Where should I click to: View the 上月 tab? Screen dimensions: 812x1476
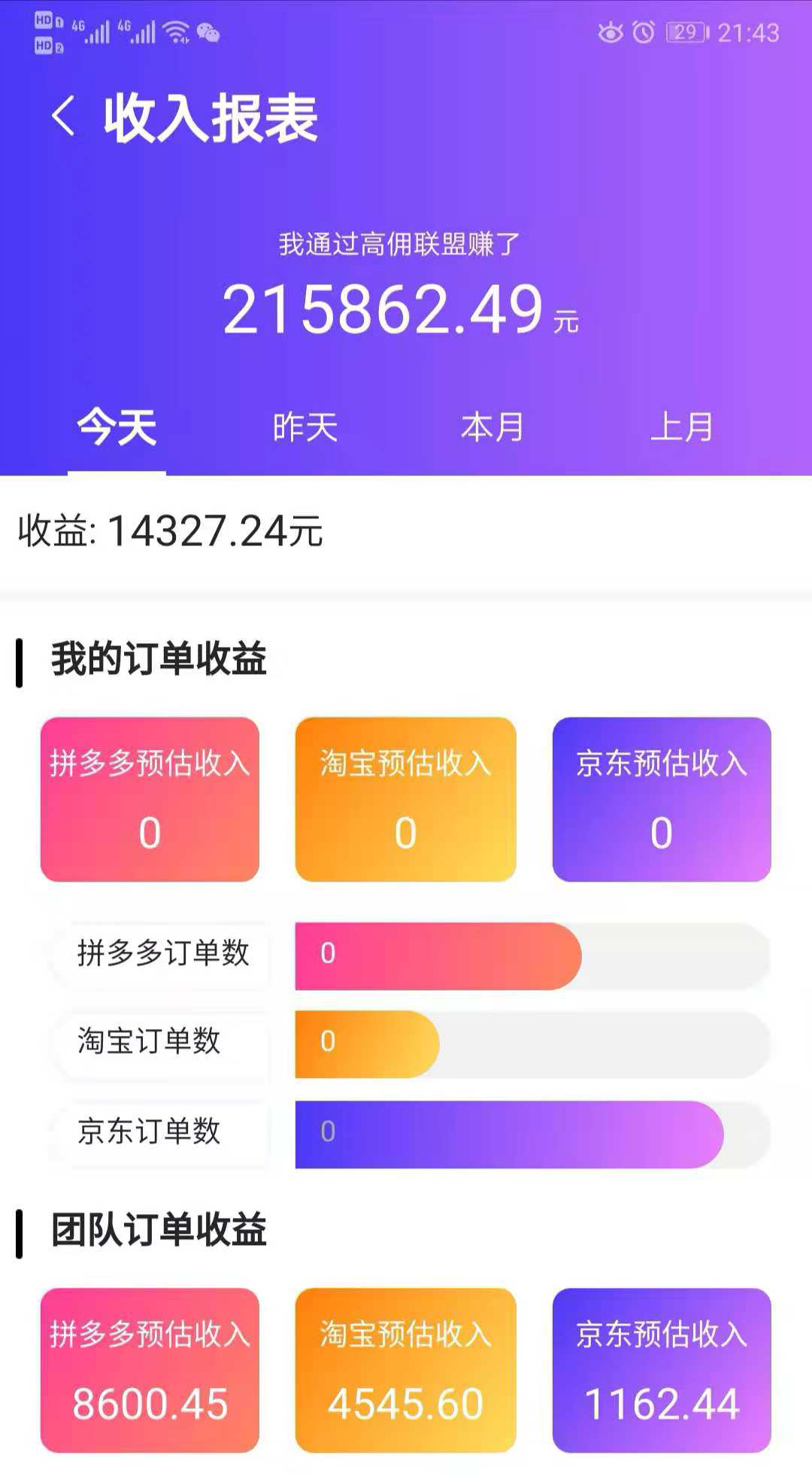[x=681, y=427]
